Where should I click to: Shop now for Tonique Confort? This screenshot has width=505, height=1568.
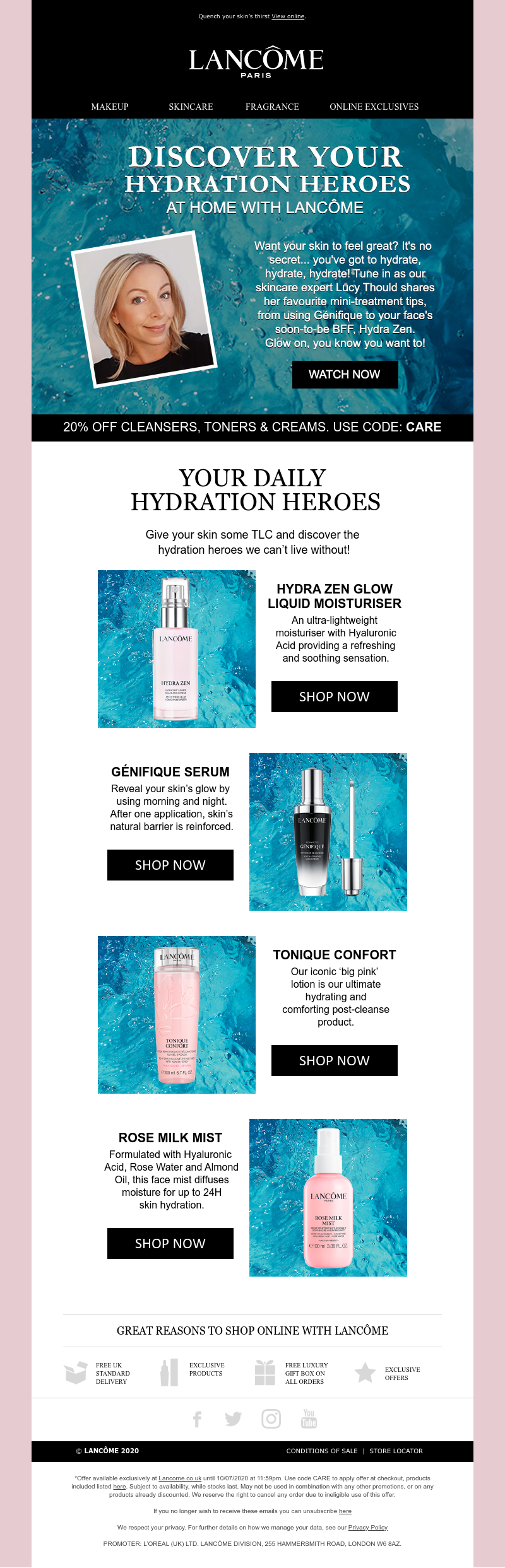click(334, 1060)
